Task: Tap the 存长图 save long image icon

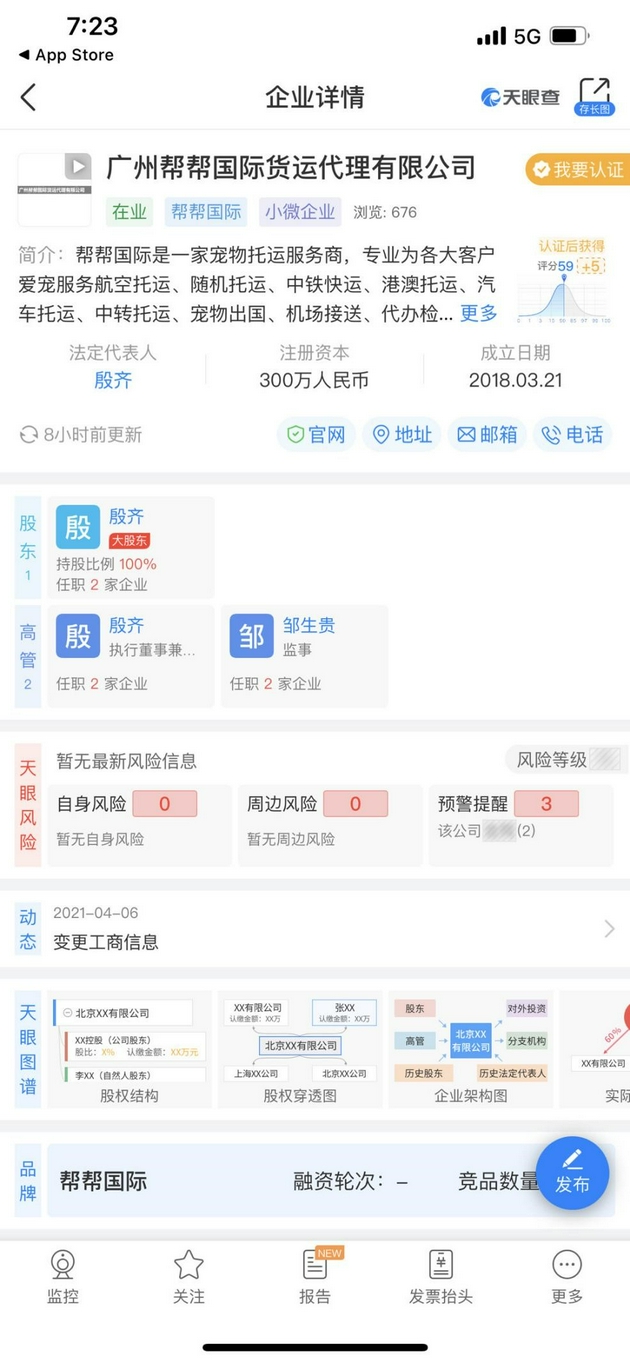Action: tap(594, 96)
